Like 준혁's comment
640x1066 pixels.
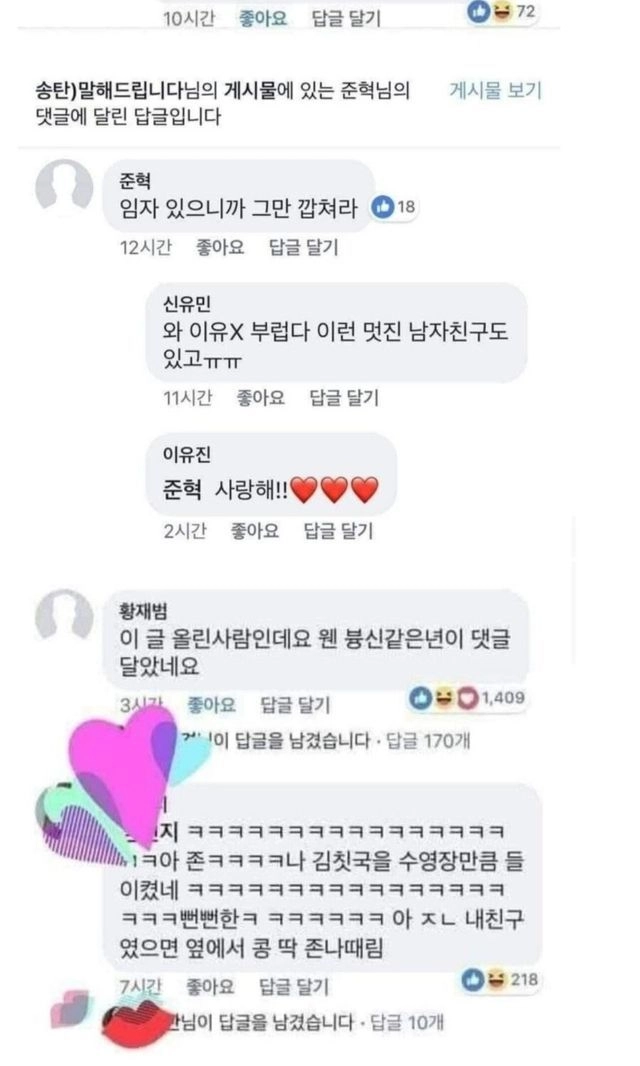coord(220,247)
